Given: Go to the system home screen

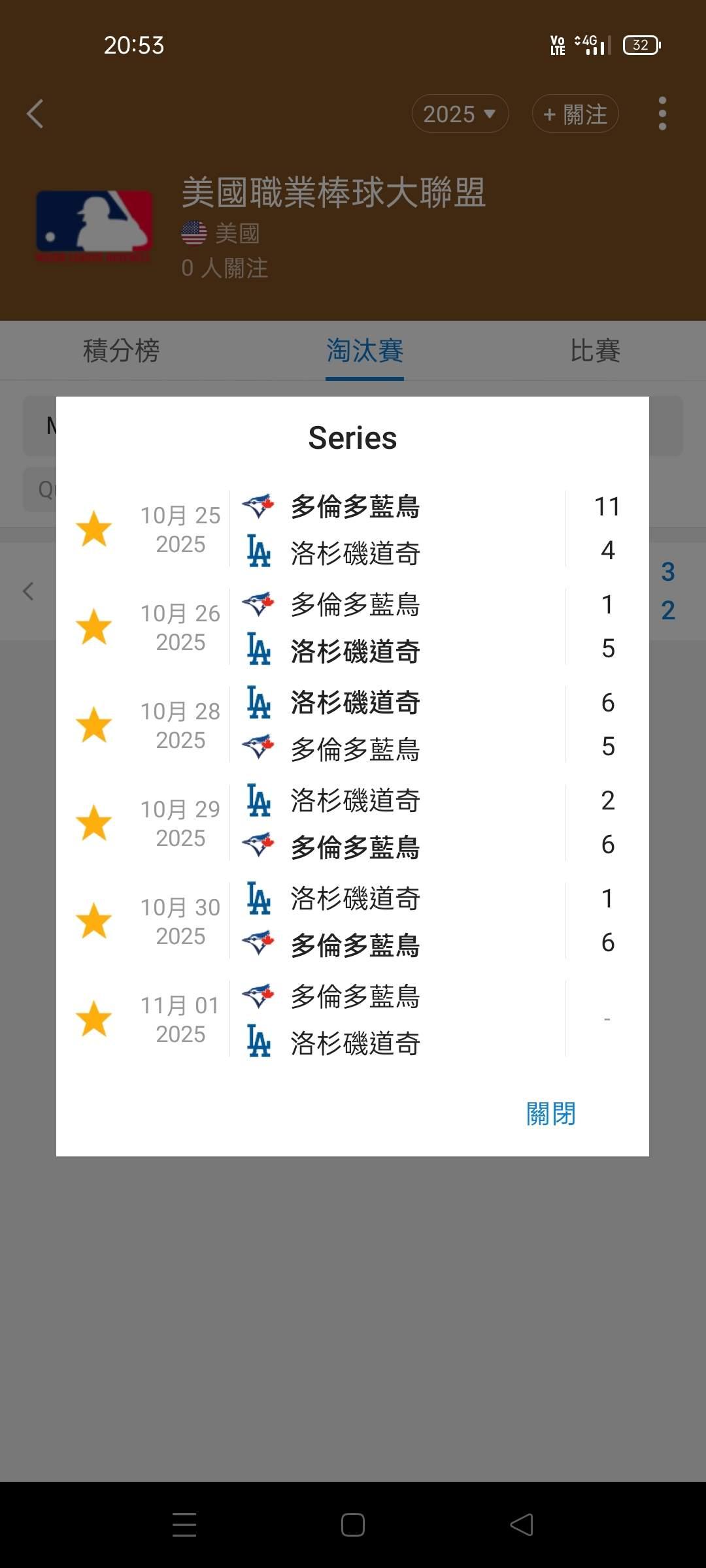Looking at the screenshot, I should [x=353, y=1525].
